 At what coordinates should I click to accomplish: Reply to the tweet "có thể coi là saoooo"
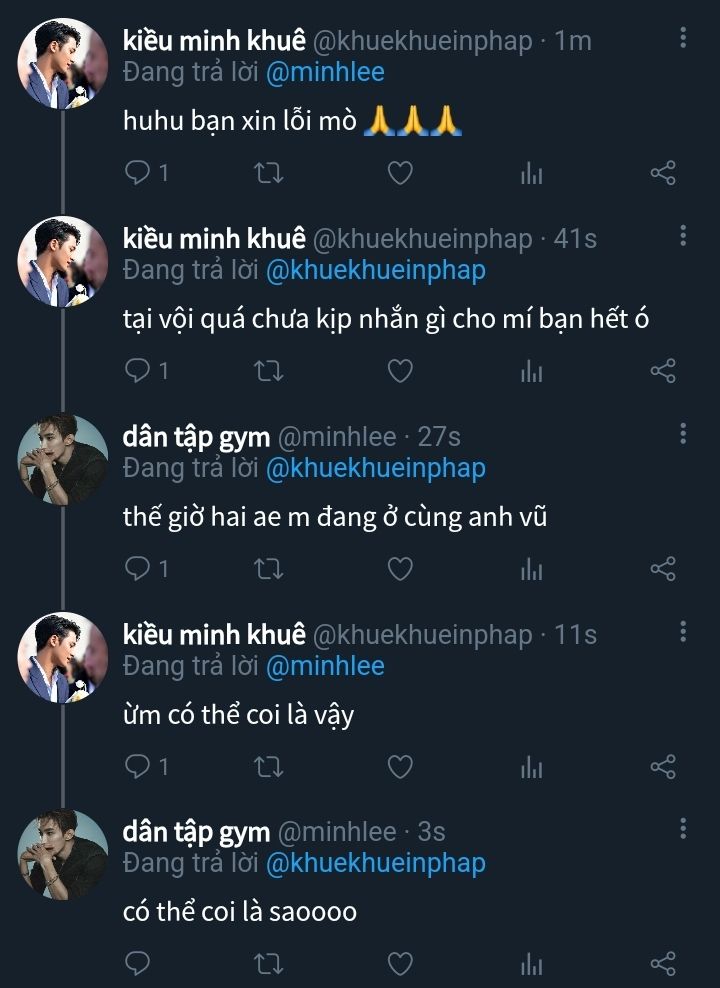pyautogui.click(x=137, y=964)
